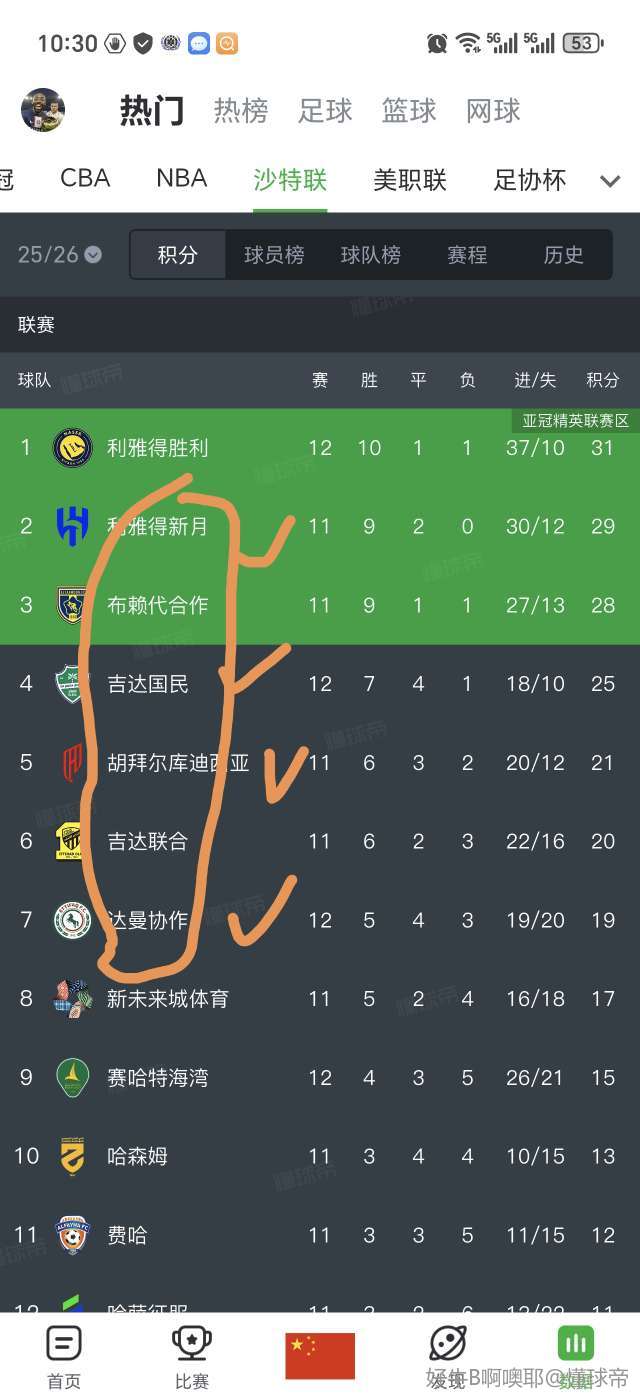
Task: Open the 历史 segment
Action: 563,255
